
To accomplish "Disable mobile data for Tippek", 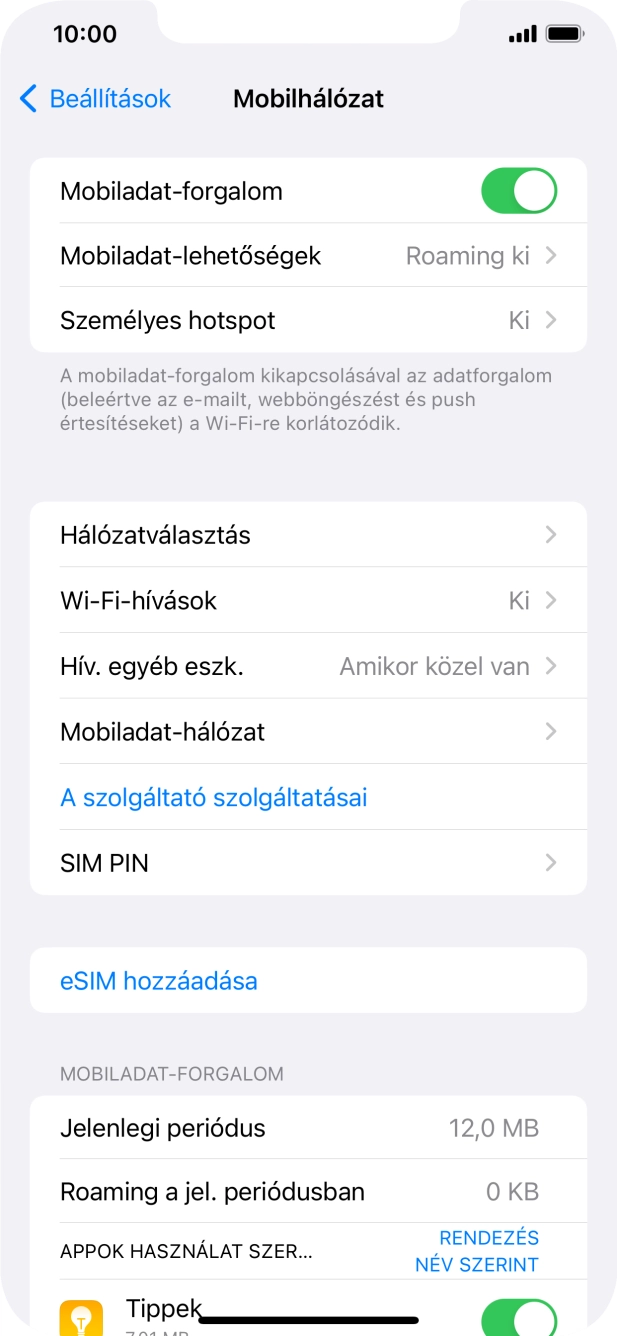I will pos(518,1318).
